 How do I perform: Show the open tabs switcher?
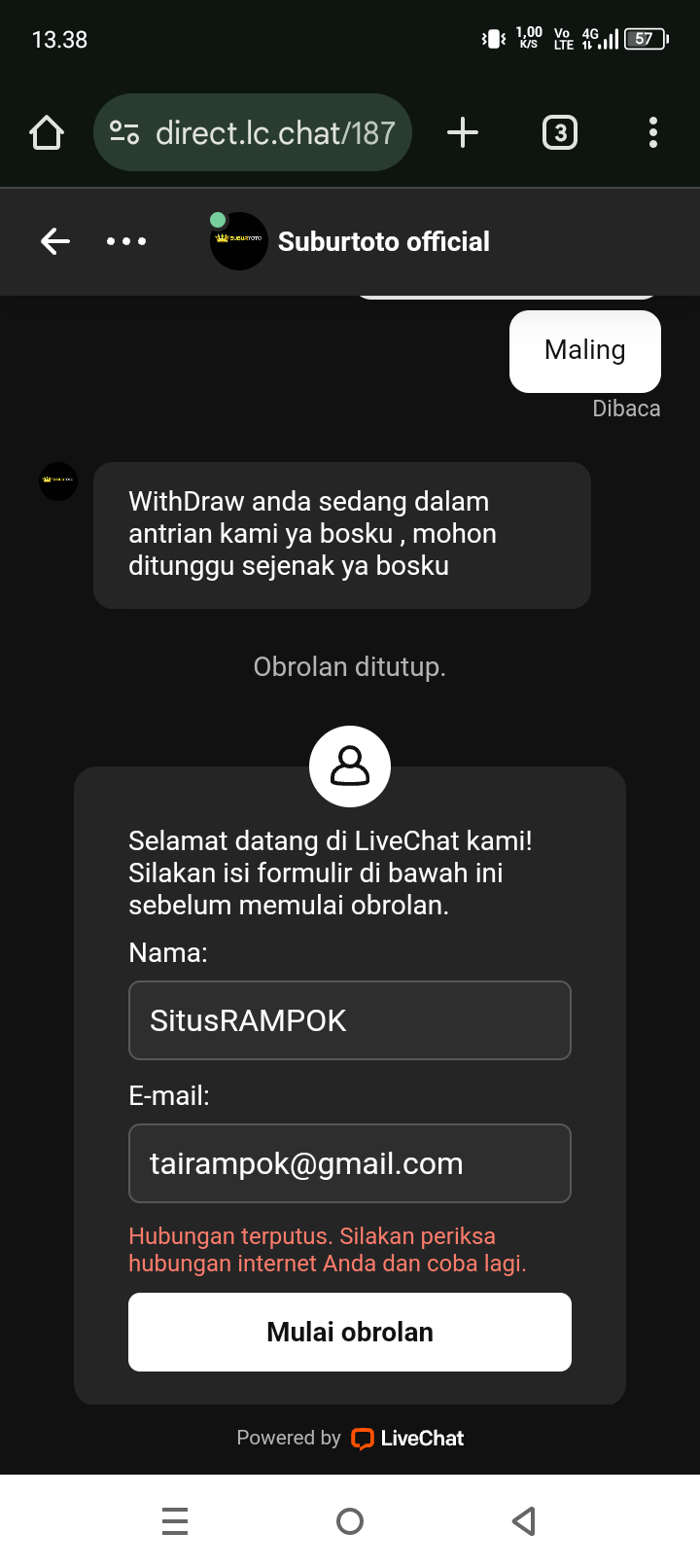(559, 132)
